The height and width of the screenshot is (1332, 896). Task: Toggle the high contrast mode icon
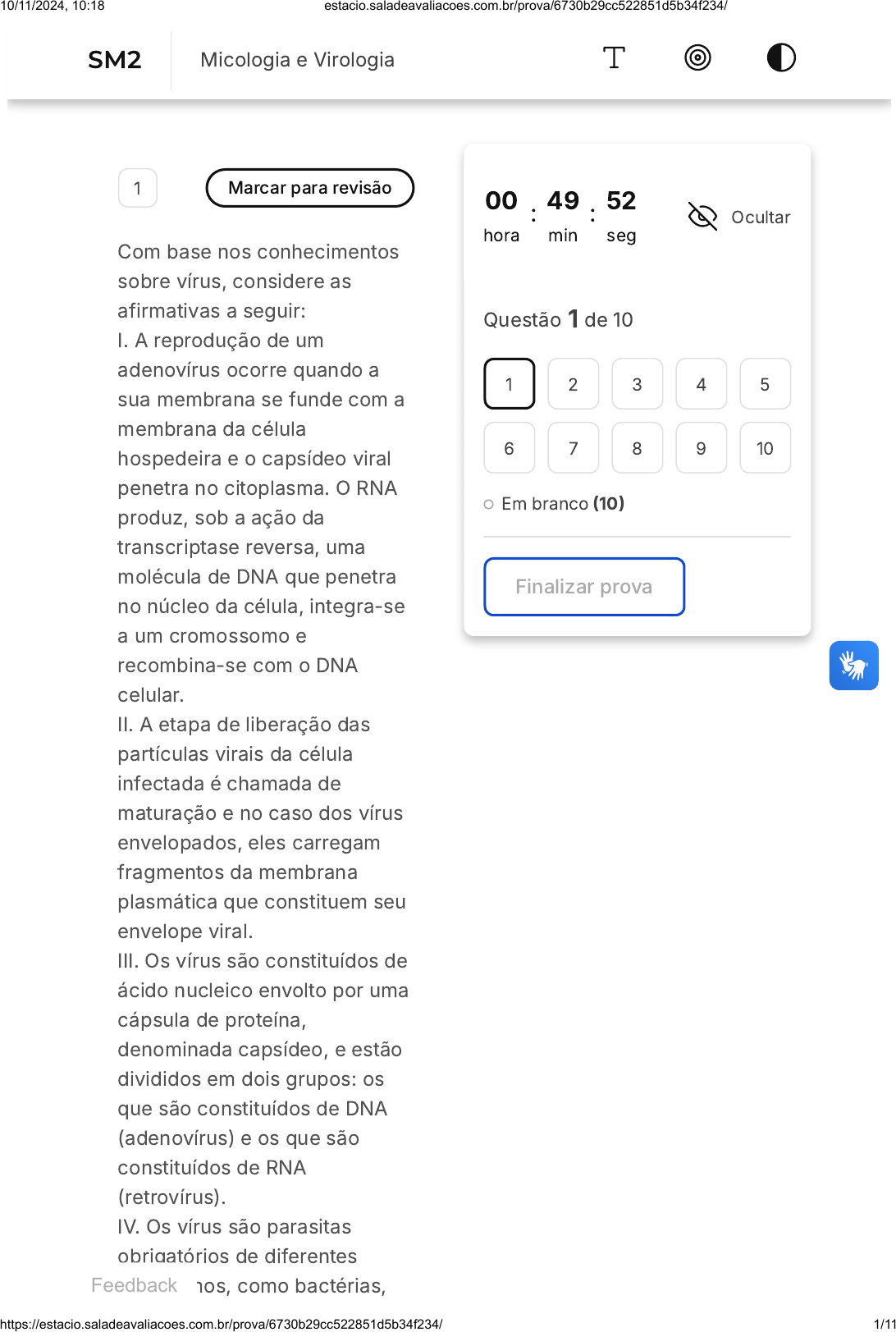(x=781, y=58)
